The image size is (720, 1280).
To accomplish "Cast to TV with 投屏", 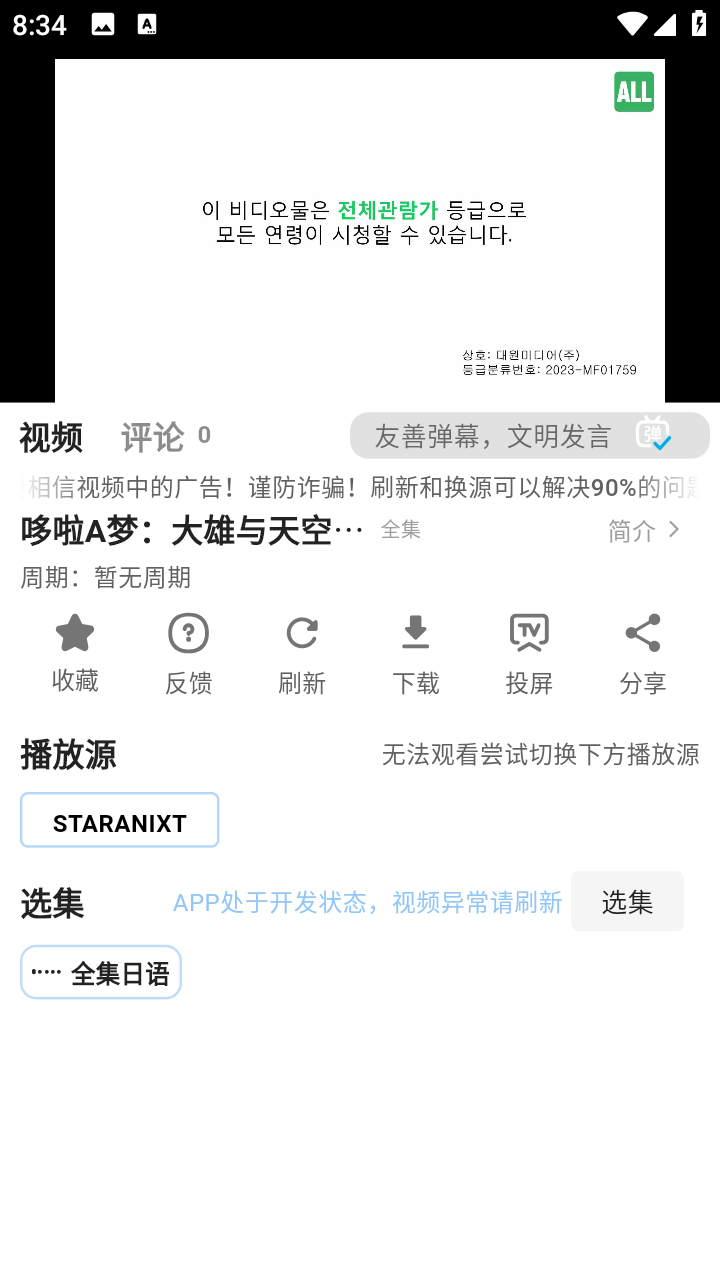I will [529, 653].
